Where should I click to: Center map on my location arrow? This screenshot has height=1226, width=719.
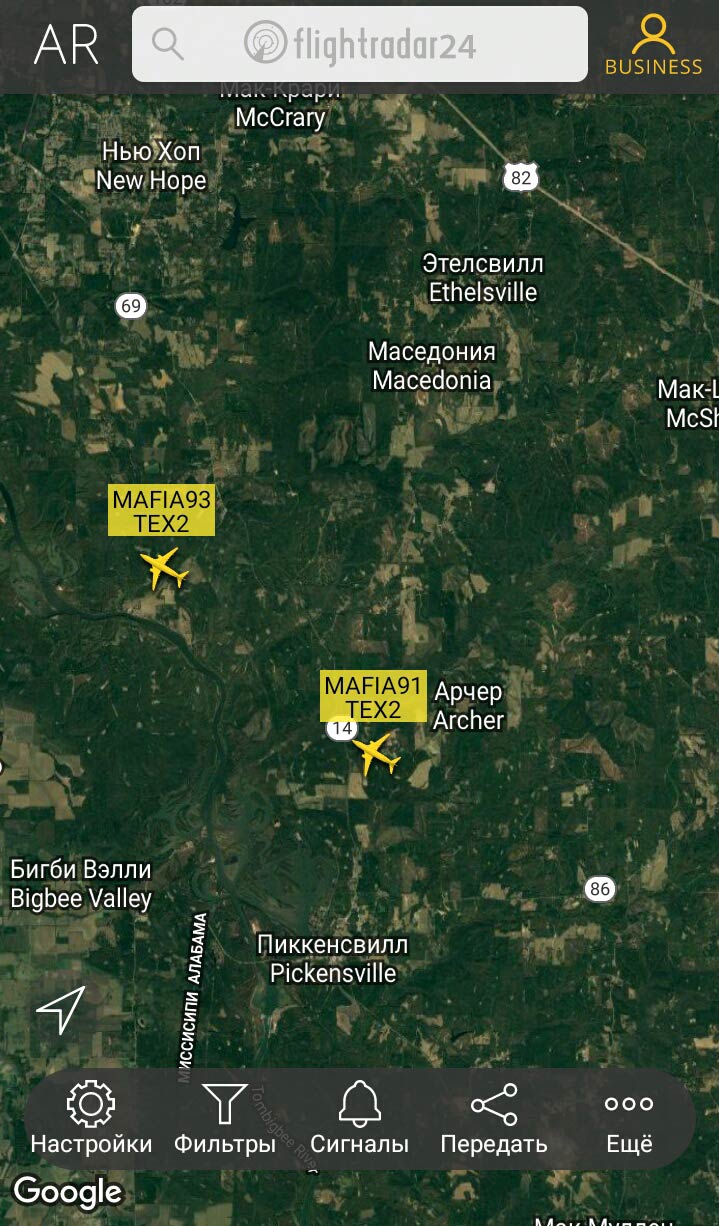pos(61,1009)
